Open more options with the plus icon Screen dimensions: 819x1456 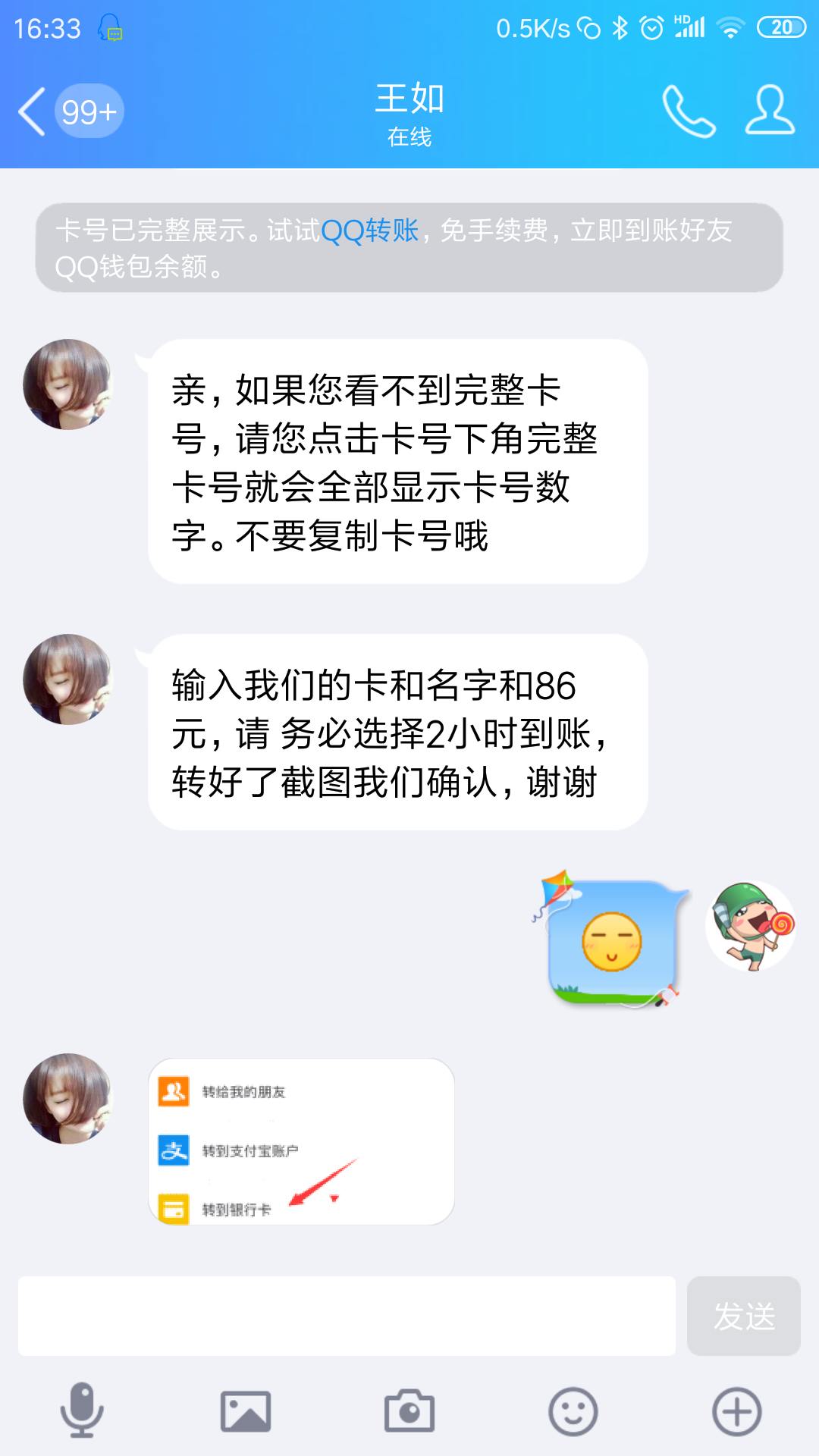[x=736, y=1411]
